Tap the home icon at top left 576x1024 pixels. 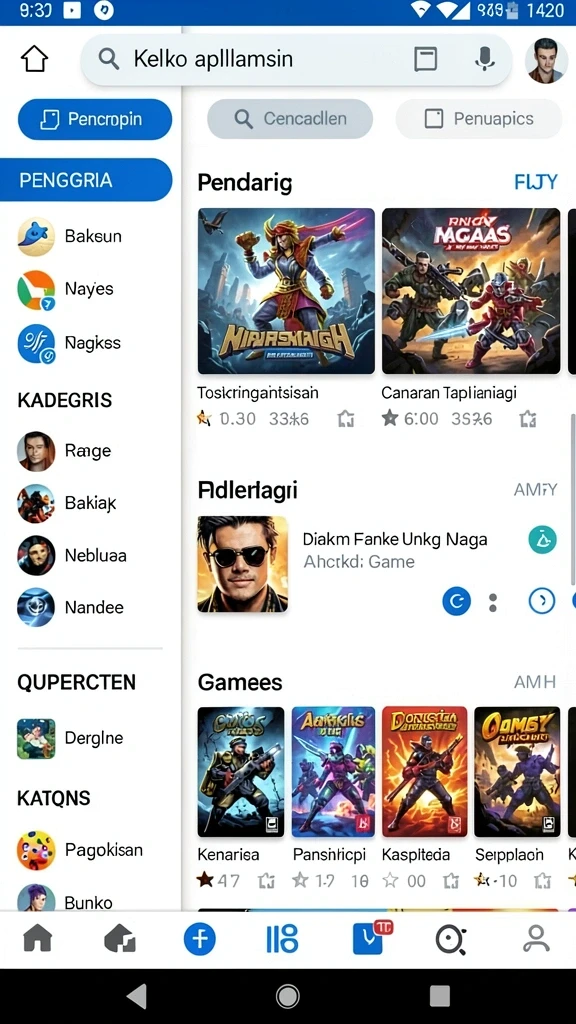pyautogui.click(x=35, y=59)
